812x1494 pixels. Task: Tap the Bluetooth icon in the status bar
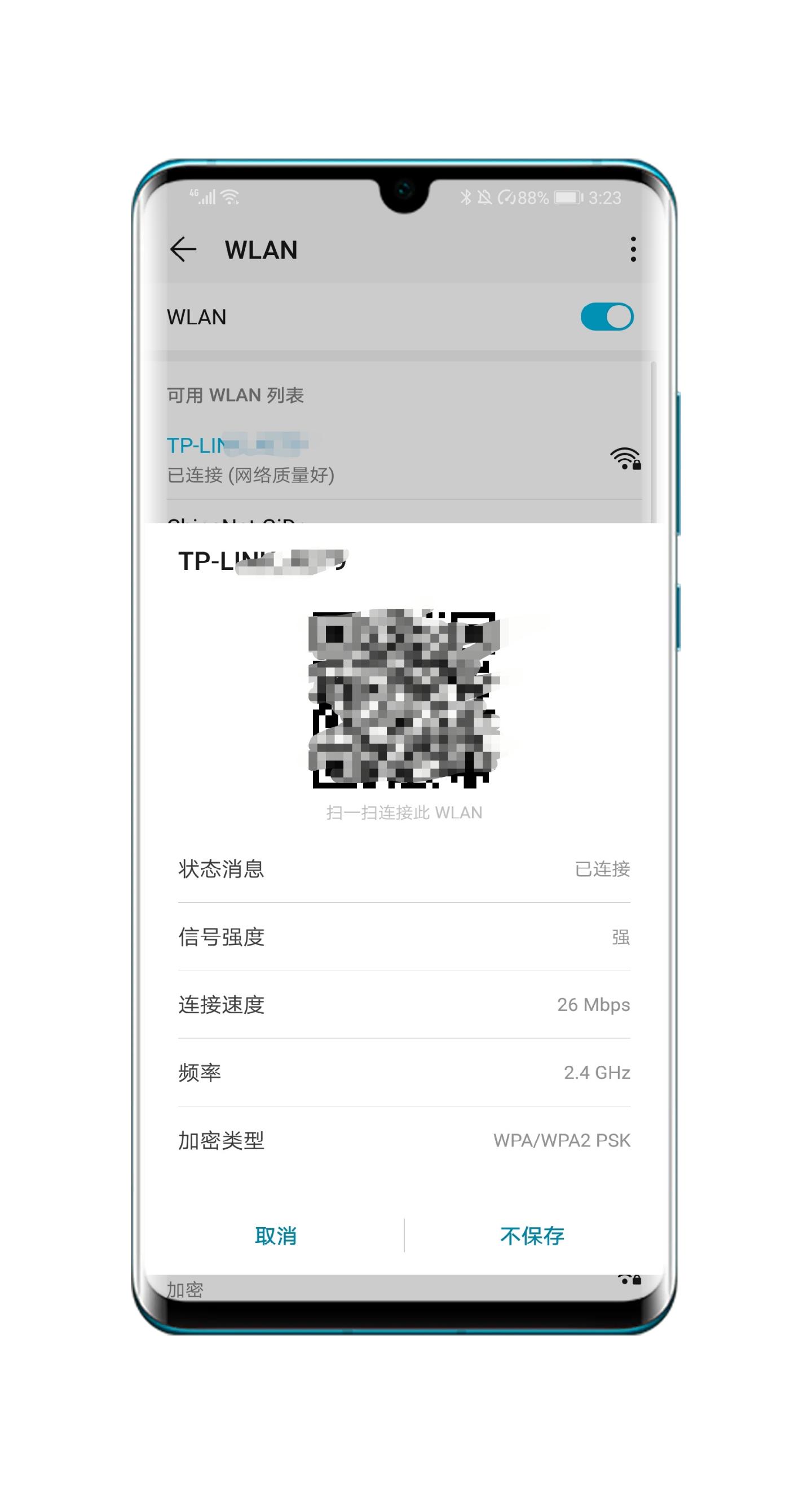tap(467, 197)
